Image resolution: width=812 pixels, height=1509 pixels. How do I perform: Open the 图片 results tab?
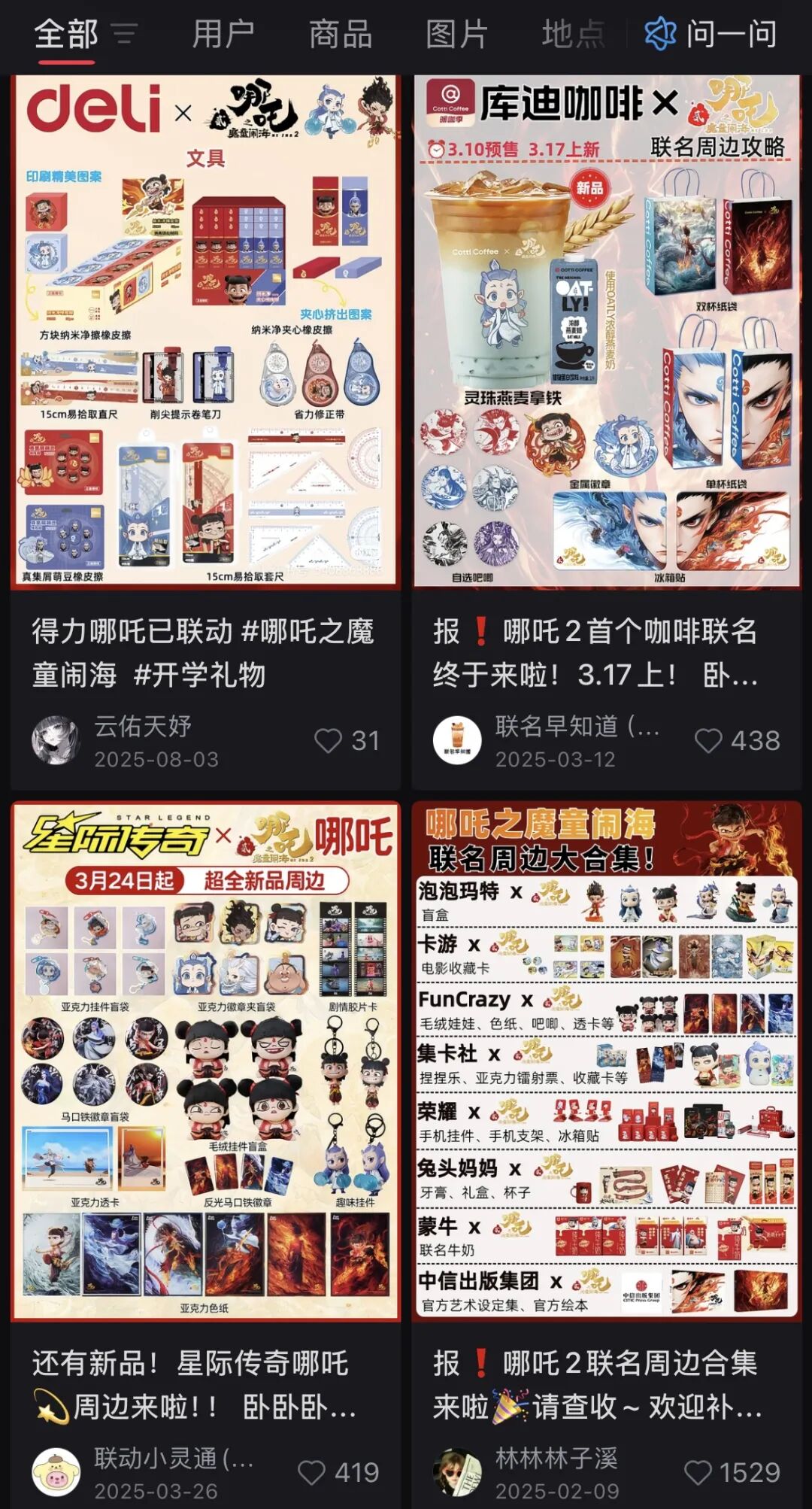pos(456,32)
